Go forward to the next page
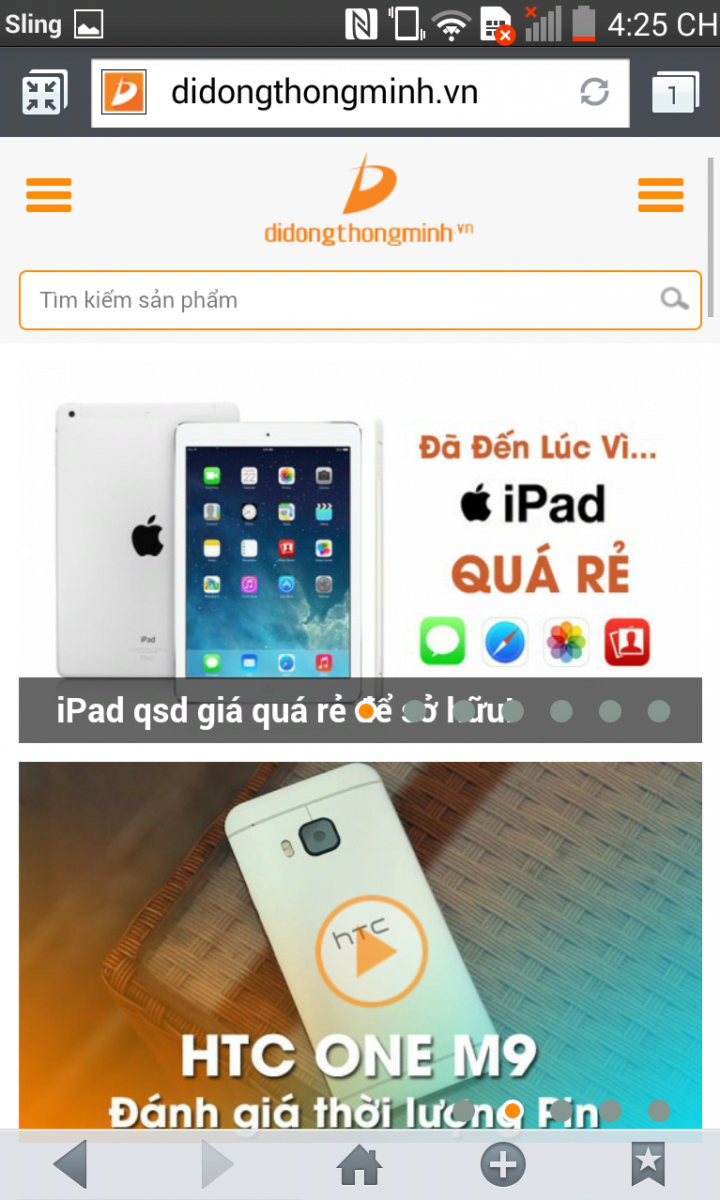Viewport: 720px width, 1200px height. coord(216,1165)
